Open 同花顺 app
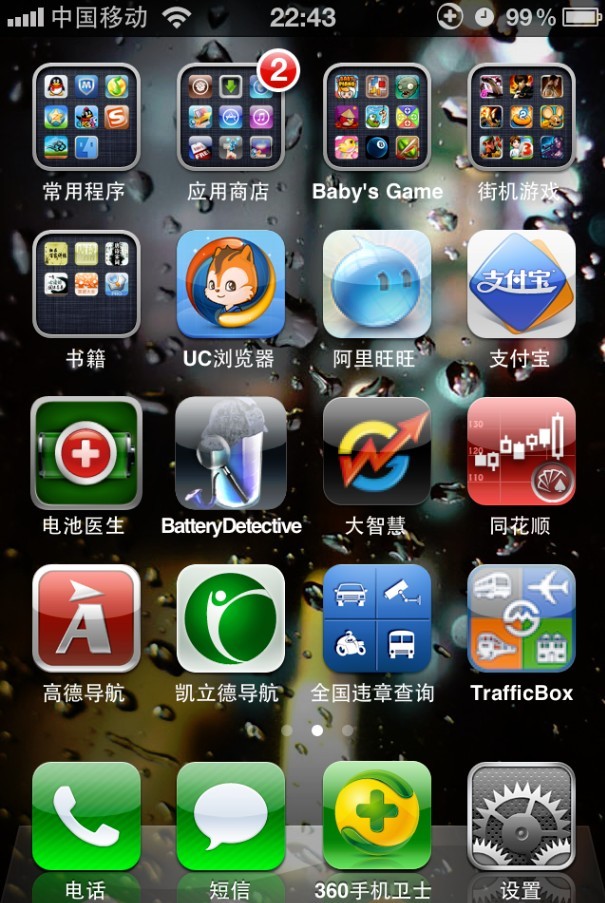 tap(521, 452)
